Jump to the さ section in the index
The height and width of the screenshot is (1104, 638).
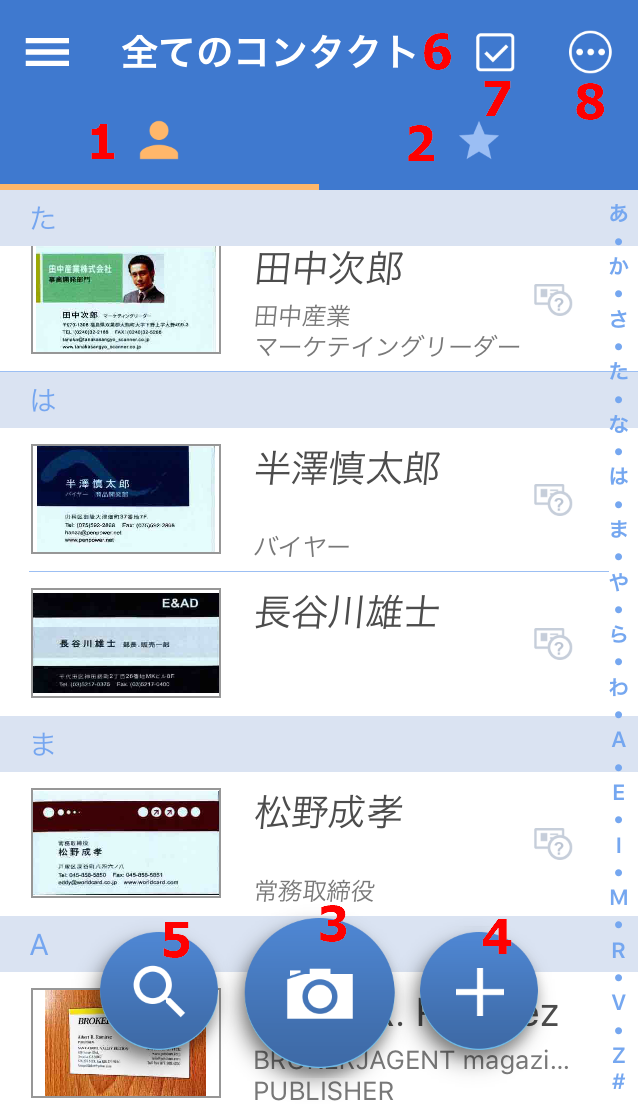[619, 319]
